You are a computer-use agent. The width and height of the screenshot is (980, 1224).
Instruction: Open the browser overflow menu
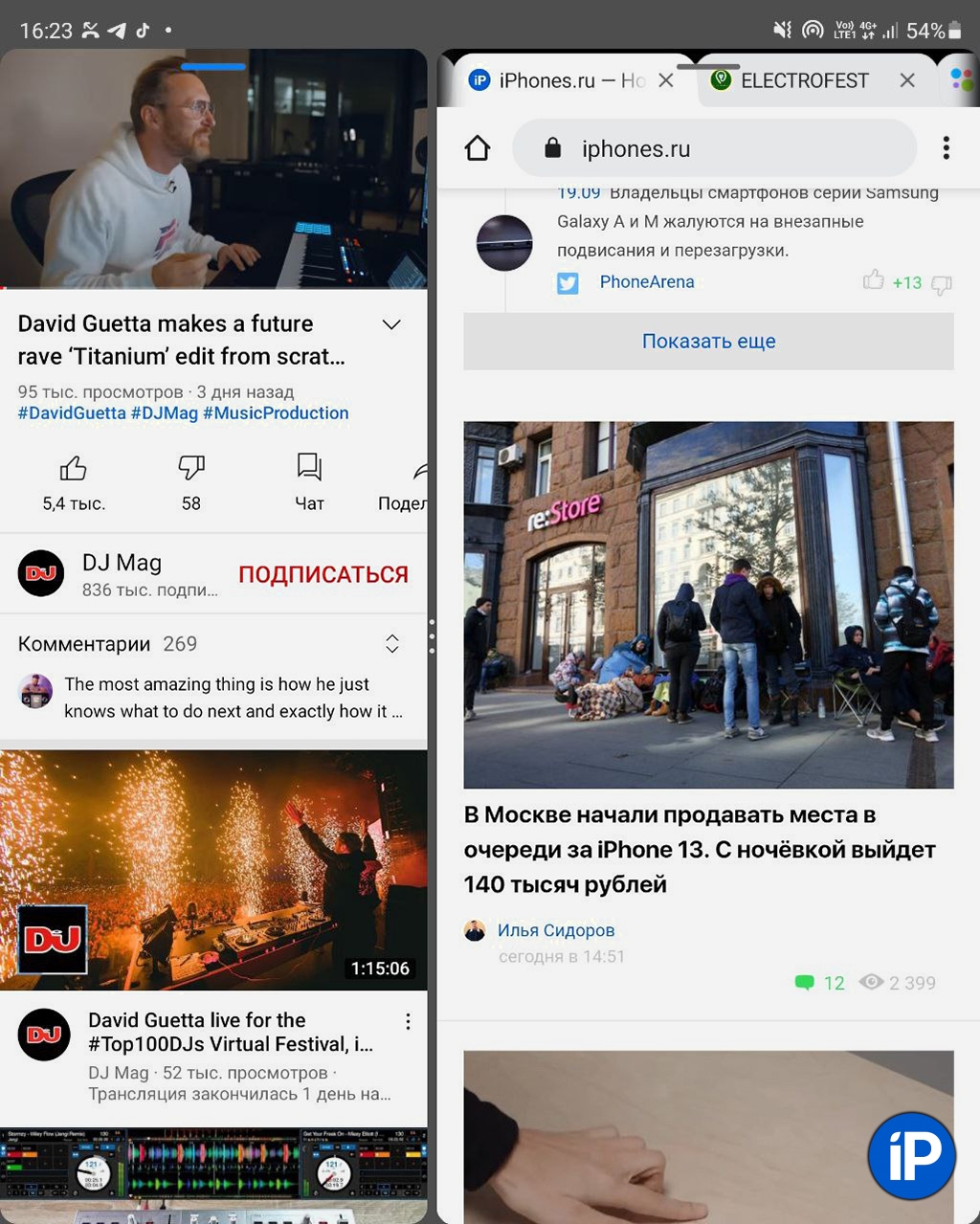pos(946,147)
